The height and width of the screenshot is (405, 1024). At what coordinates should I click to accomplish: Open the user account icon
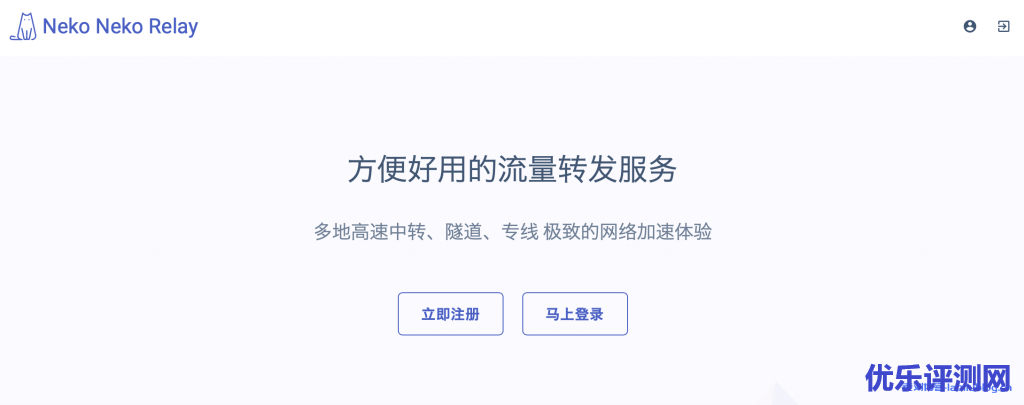click(969, 27)
